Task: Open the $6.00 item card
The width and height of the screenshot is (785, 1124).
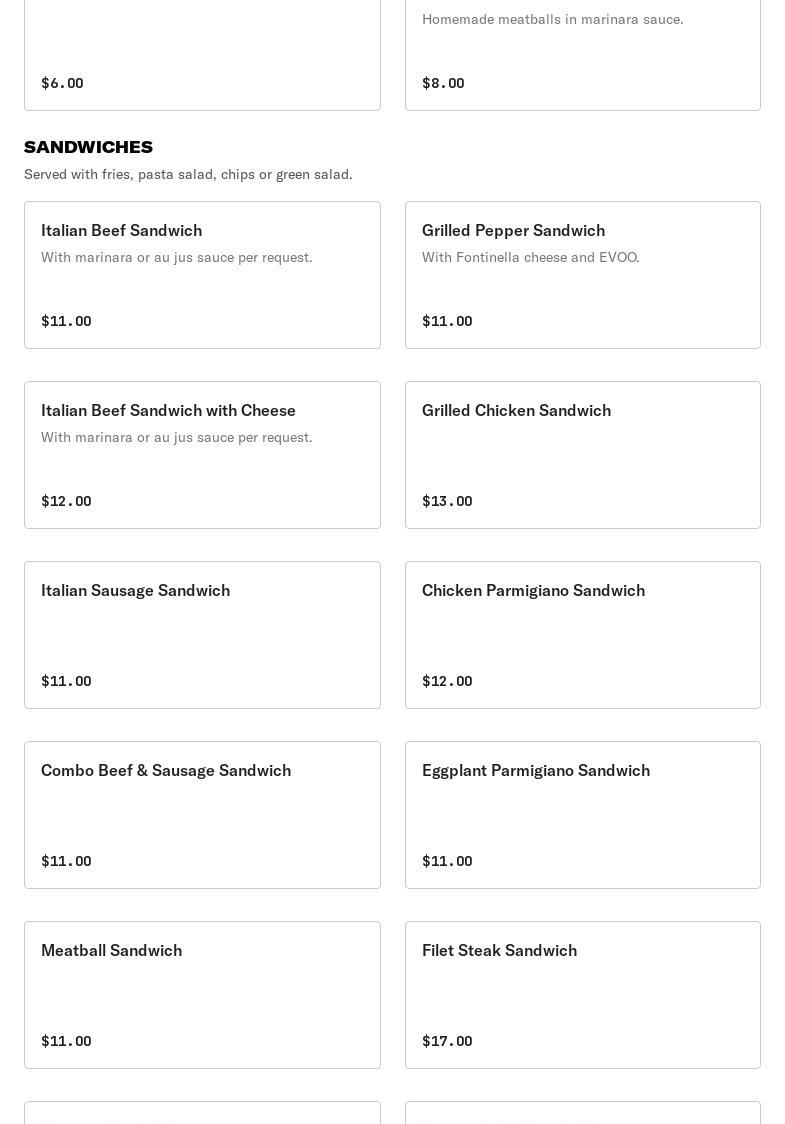Action: pyautogui.click(x=202, y=55)
